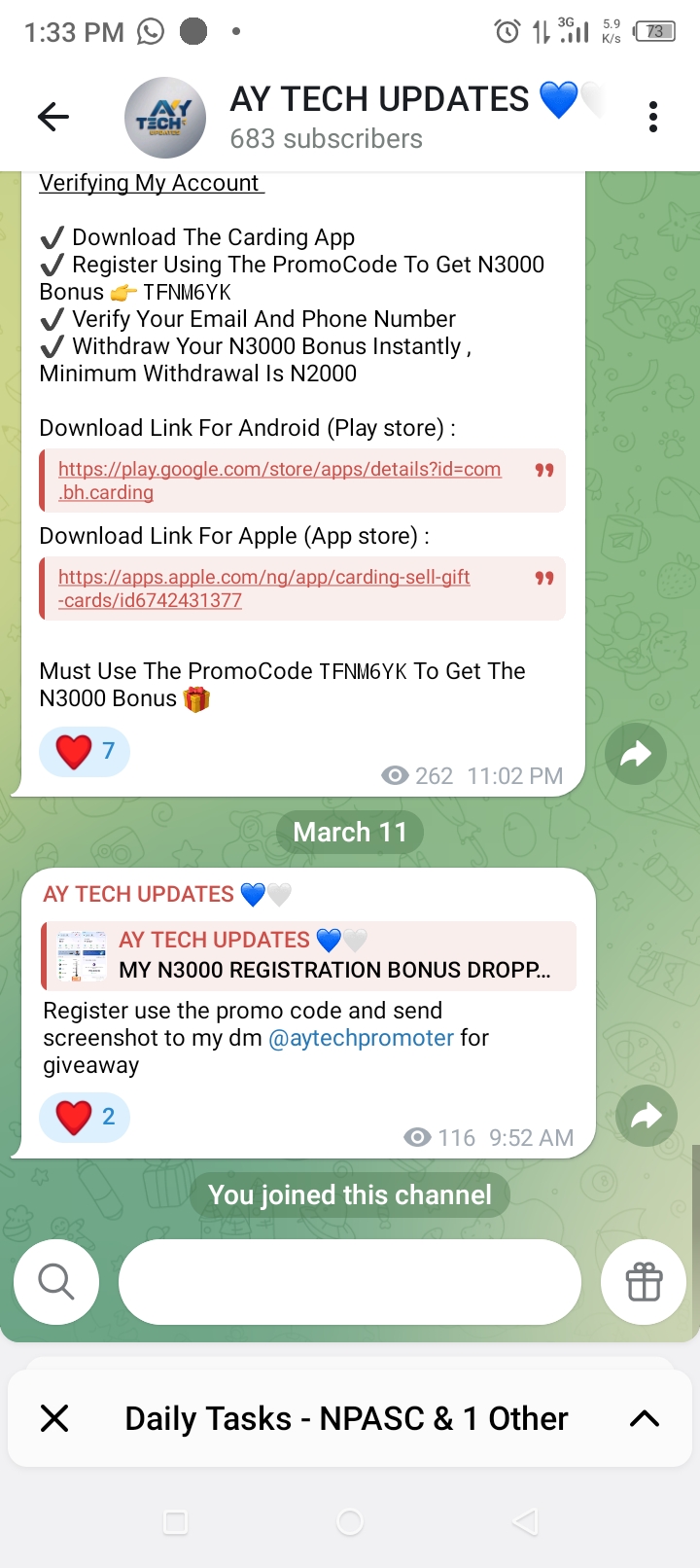This screenshot has height=1568, width=700.
Task: Go back from the channel
Action: pos(53,118)
